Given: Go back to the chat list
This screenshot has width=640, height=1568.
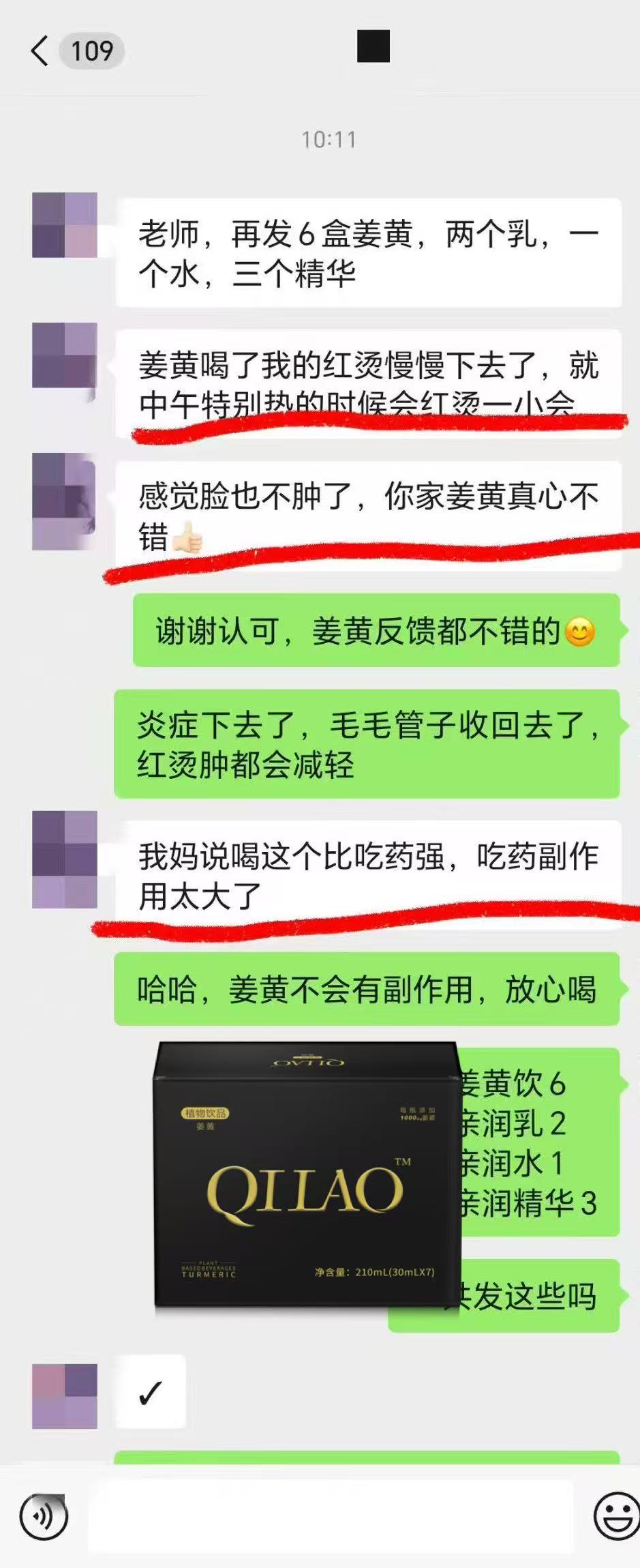Looking at the screenshot, I should (41, 51).
